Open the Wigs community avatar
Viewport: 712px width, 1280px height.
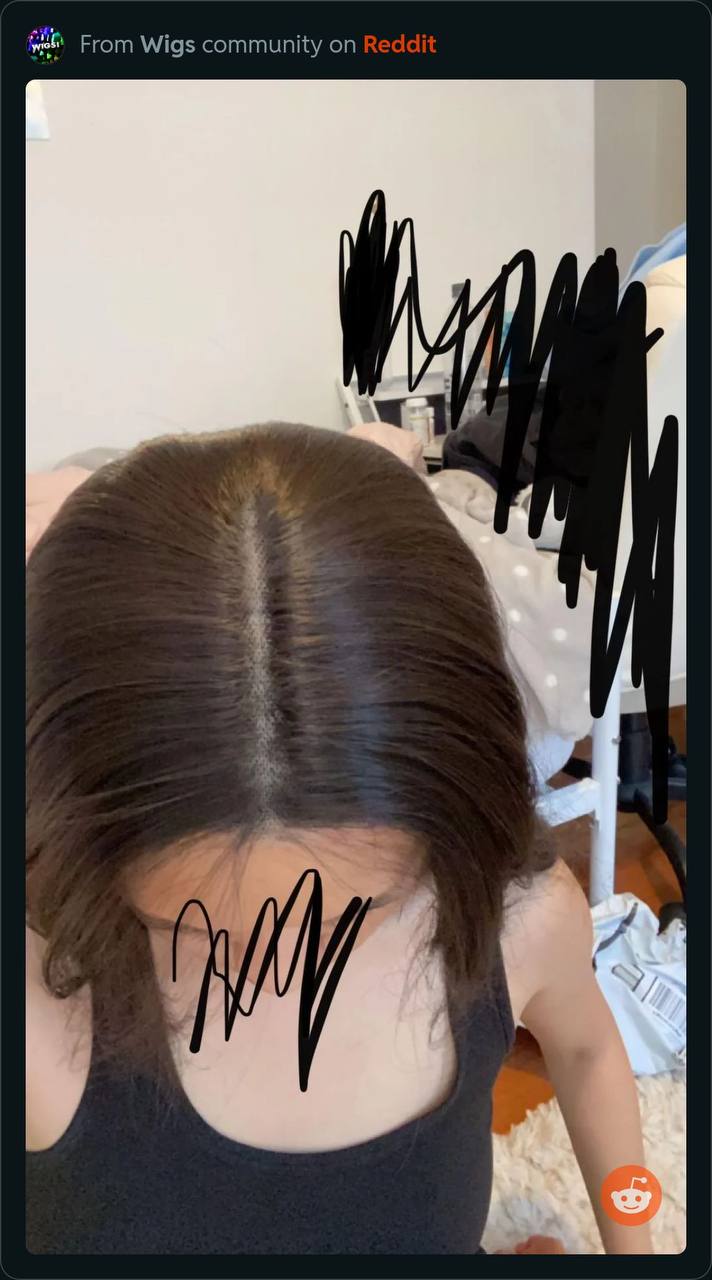point(45,45)
